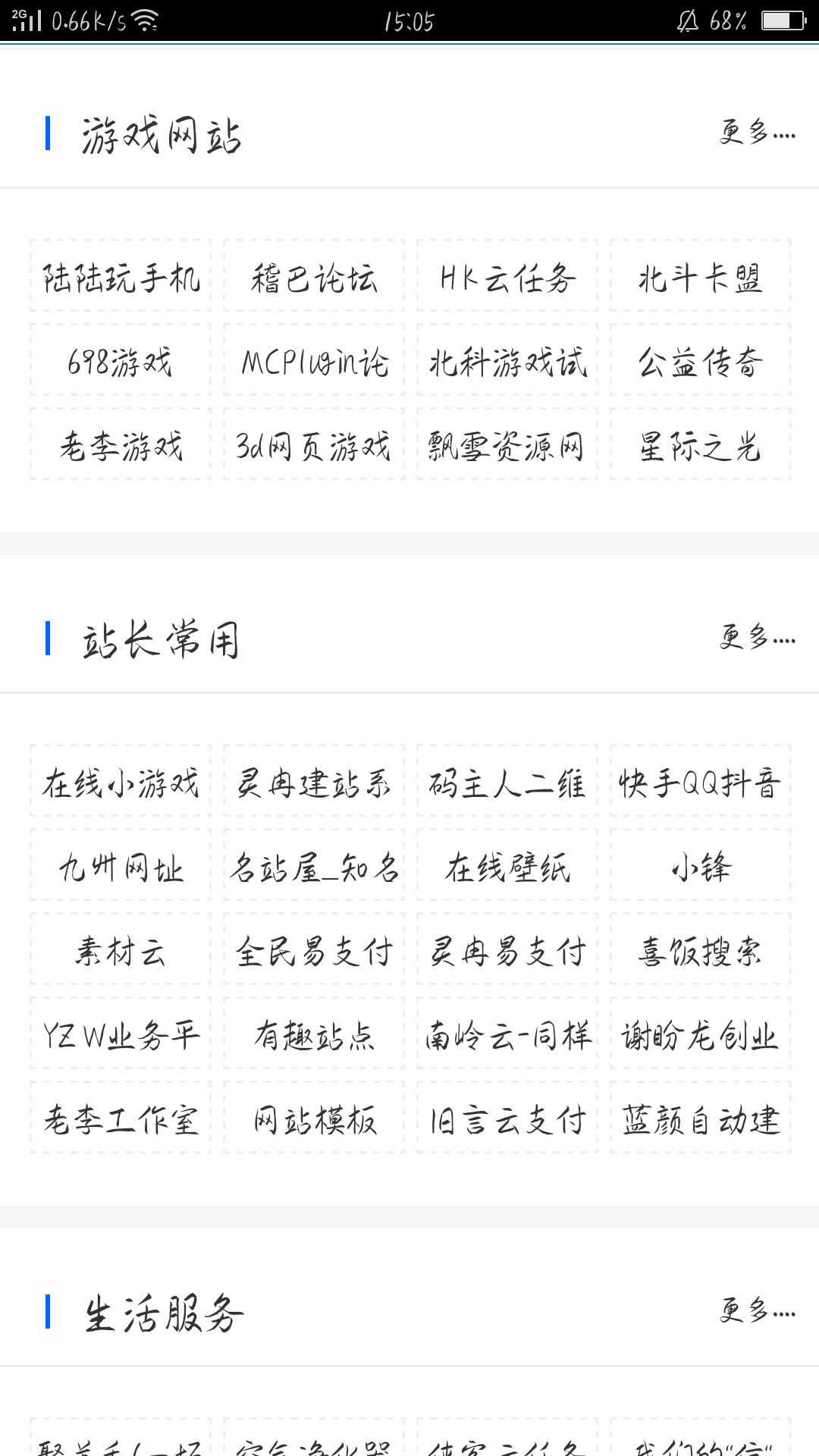Tap the 公益传奇 link

click(x=701, y=362)
